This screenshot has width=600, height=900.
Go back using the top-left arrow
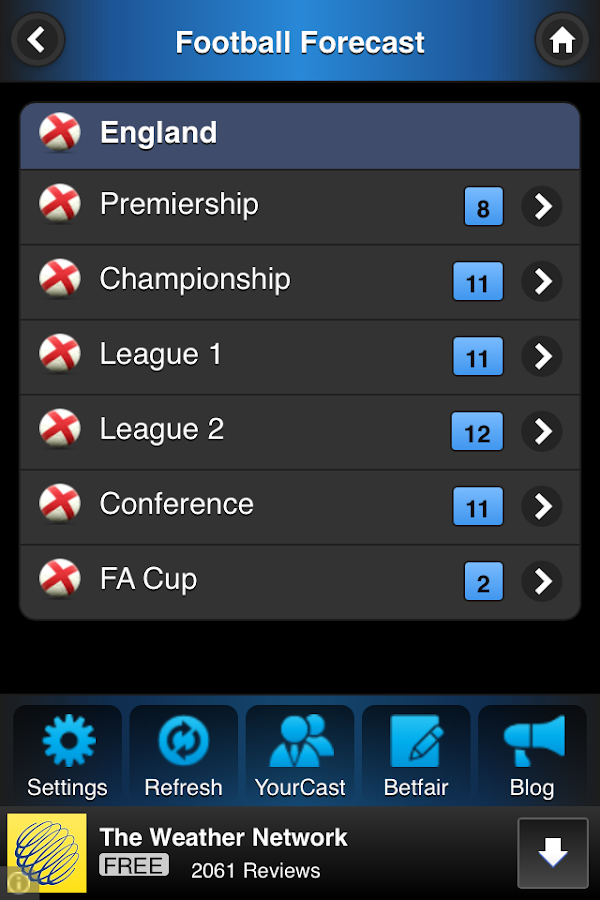tap(38, 40)
